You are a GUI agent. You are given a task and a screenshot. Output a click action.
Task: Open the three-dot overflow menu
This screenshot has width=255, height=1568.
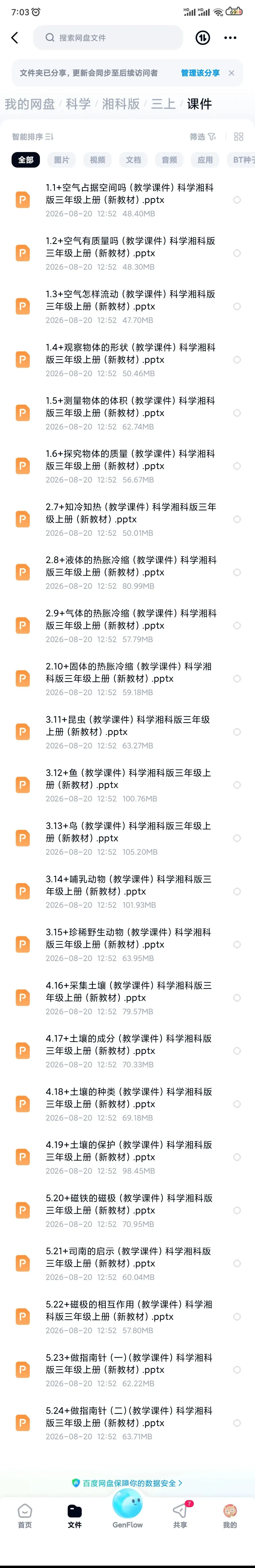(230, 38)
